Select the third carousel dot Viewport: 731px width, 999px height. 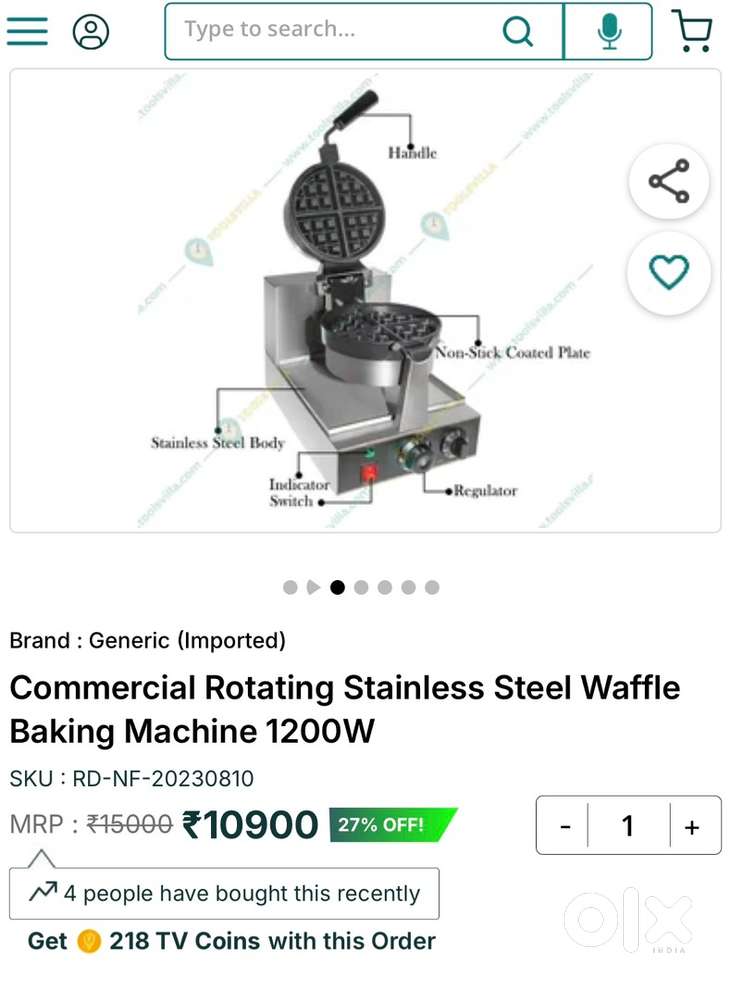point(337,588)
